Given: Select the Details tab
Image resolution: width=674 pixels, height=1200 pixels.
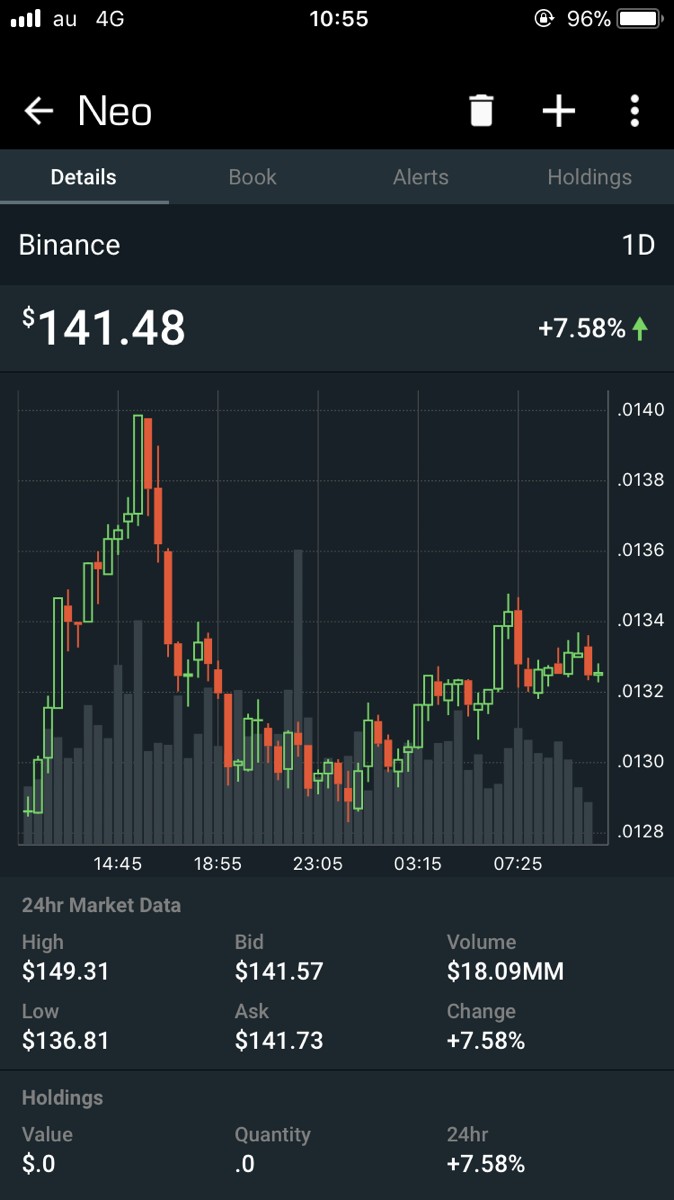Looking at the screenshot, I should click(84, 177).
